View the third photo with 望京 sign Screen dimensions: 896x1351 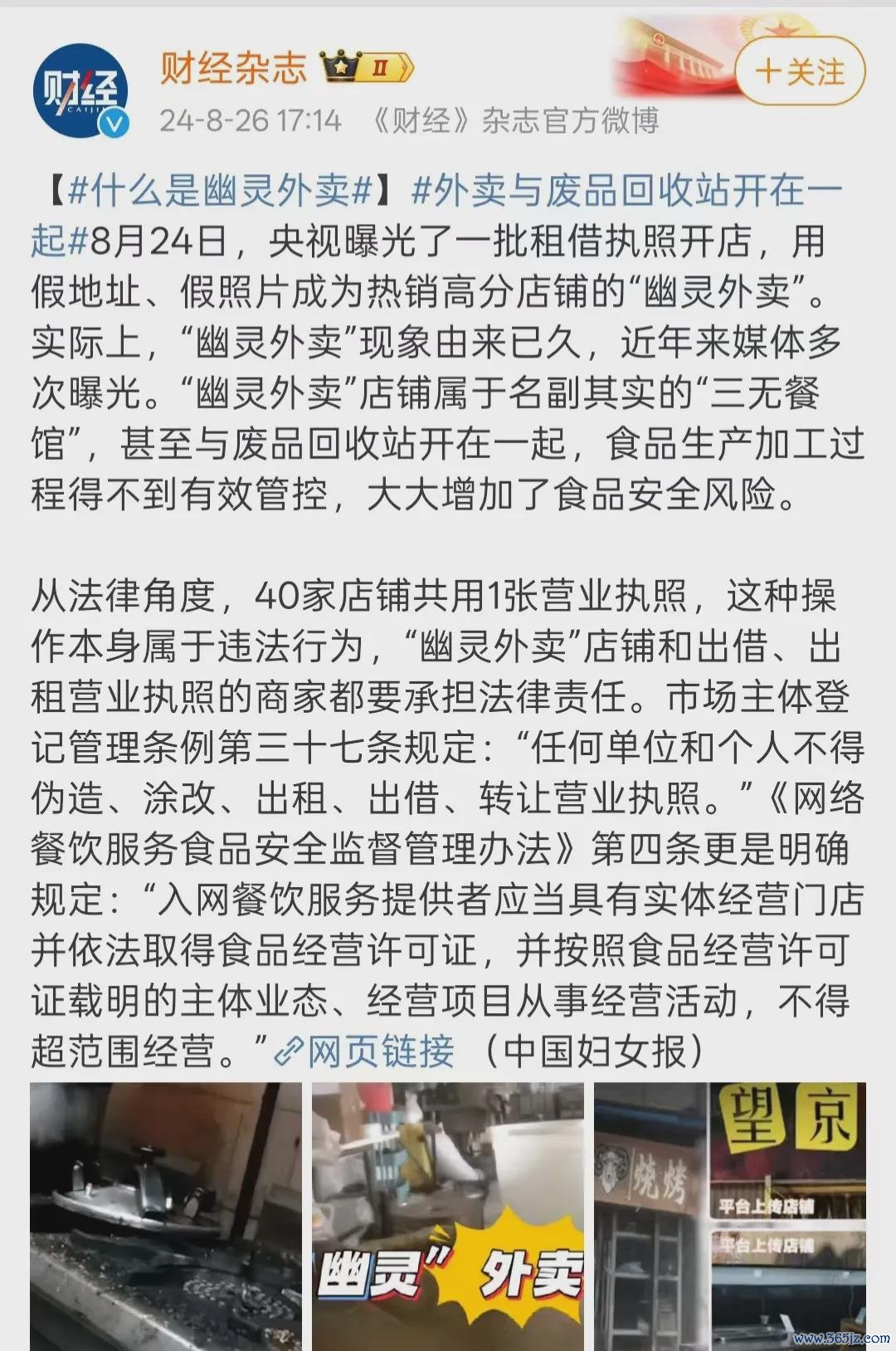click(x=729, y=1216)
